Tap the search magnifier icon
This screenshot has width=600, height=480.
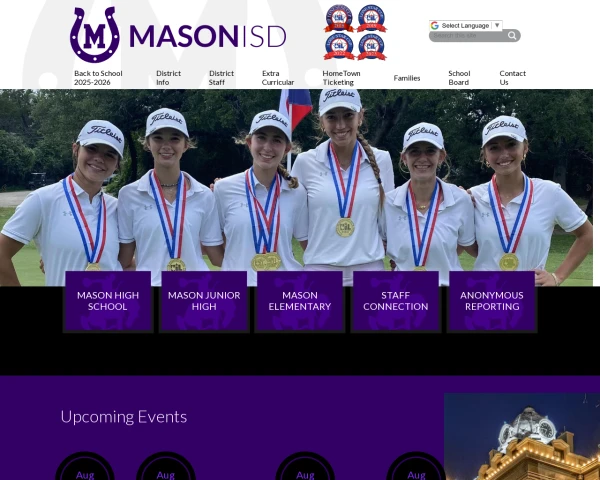click(x=512, y=36)
